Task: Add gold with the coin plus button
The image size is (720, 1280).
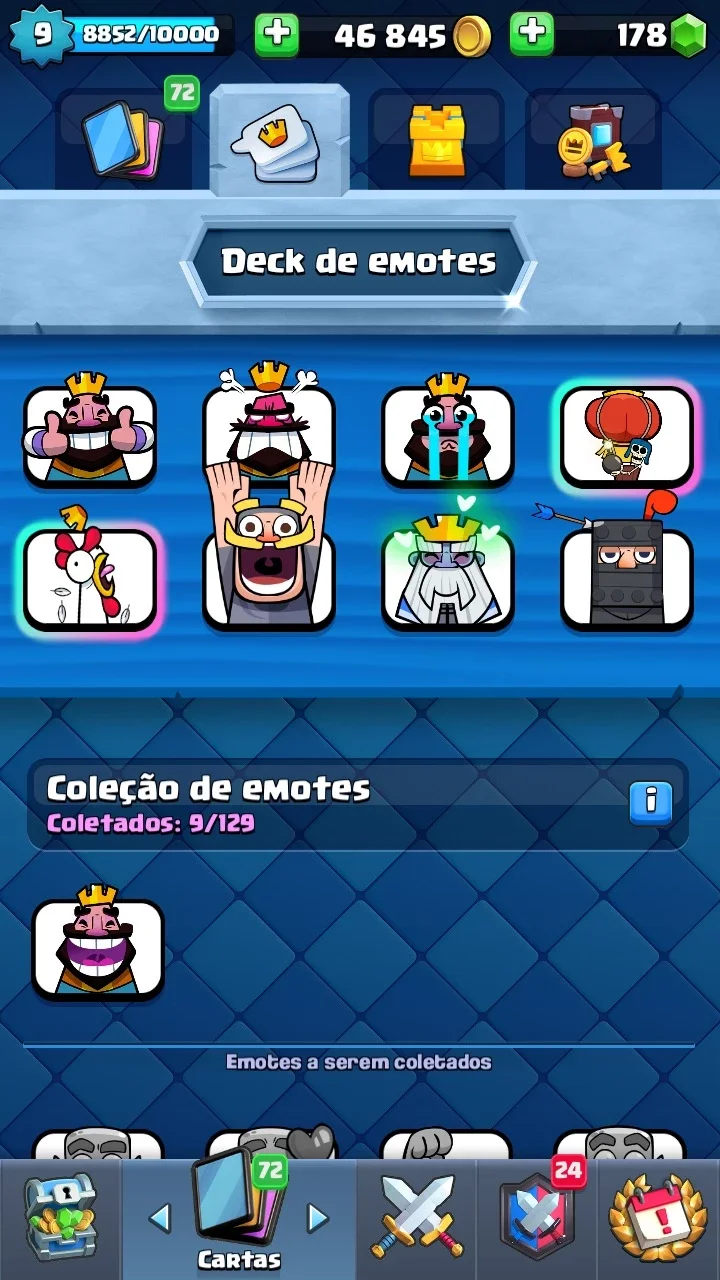Action: pyautogui.click(x=277, y=35)
